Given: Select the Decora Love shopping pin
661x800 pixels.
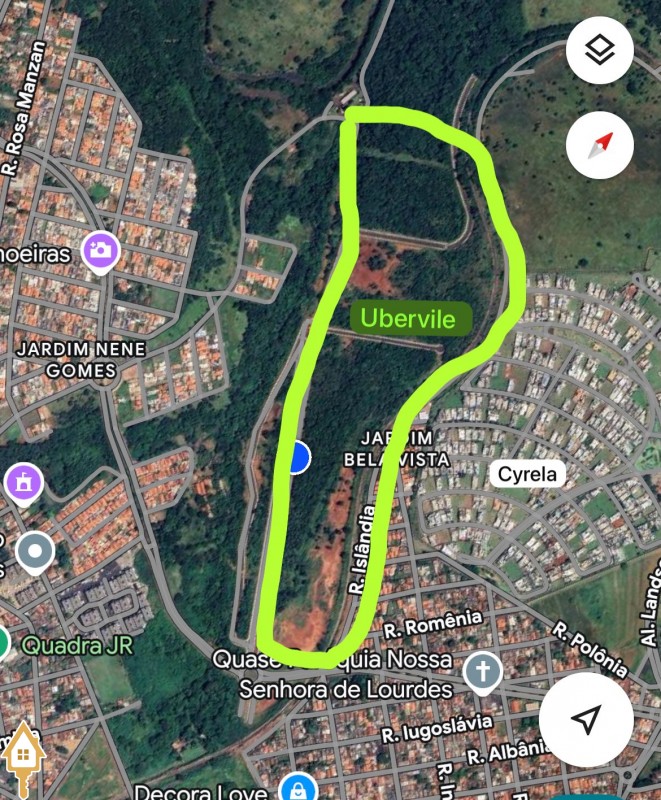Looking at the screenshot, I should 297,789.
